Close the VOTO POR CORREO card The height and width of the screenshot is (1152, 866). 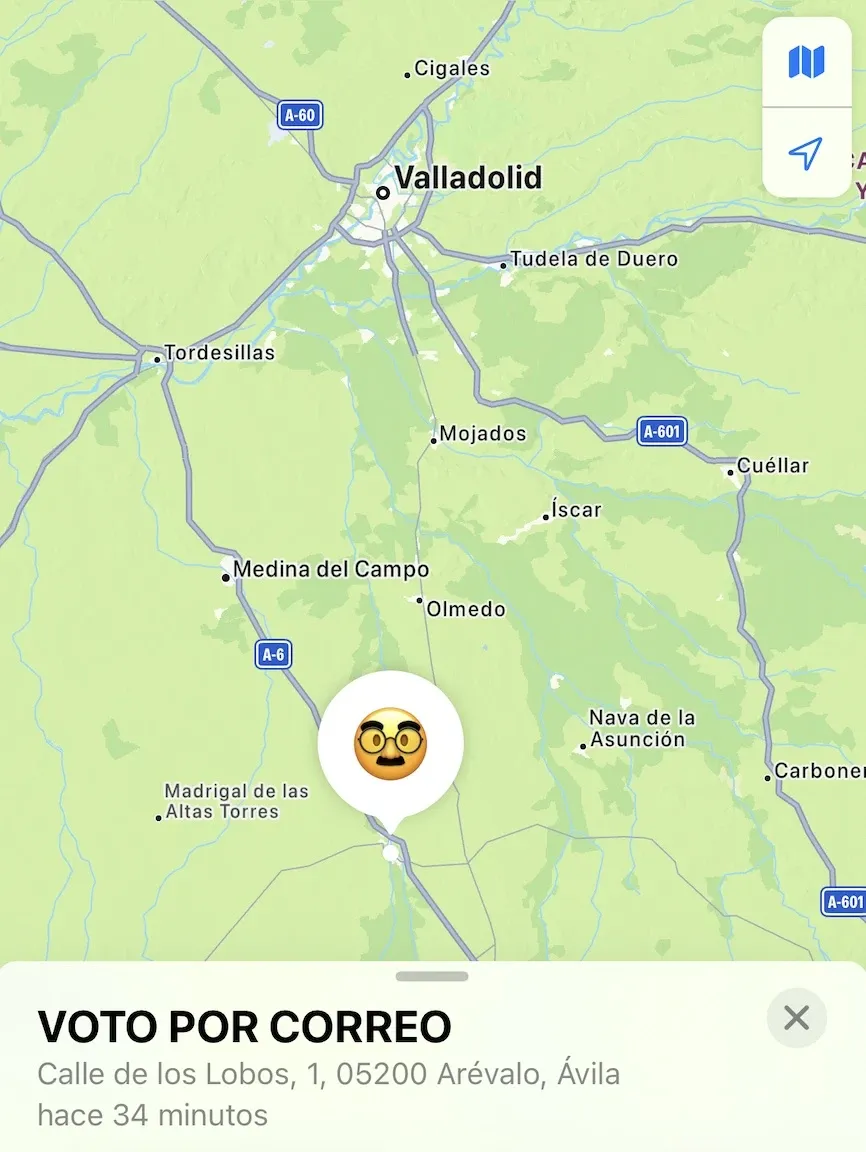click(797, 1018)
